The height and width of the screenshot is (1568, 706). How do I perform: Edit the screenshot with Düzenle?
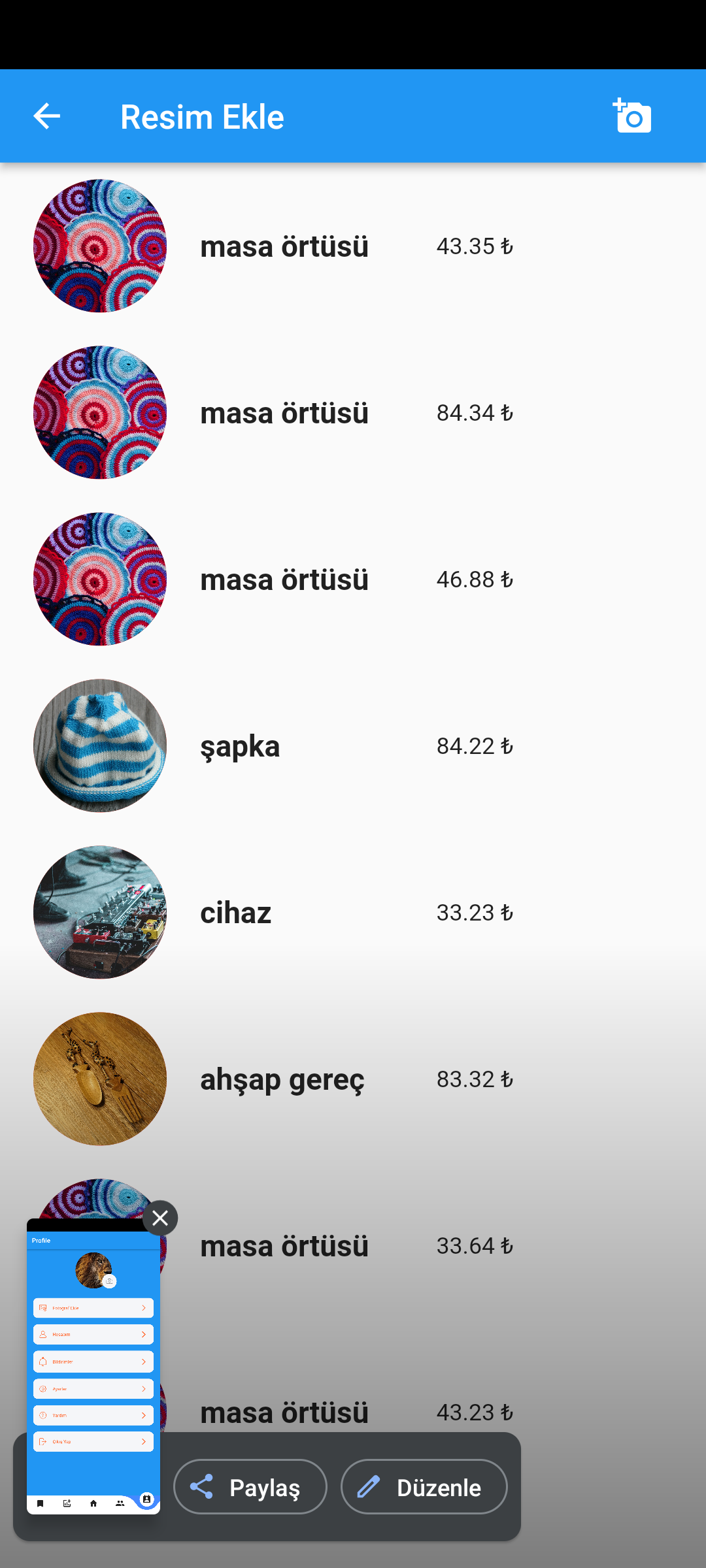424,1487
